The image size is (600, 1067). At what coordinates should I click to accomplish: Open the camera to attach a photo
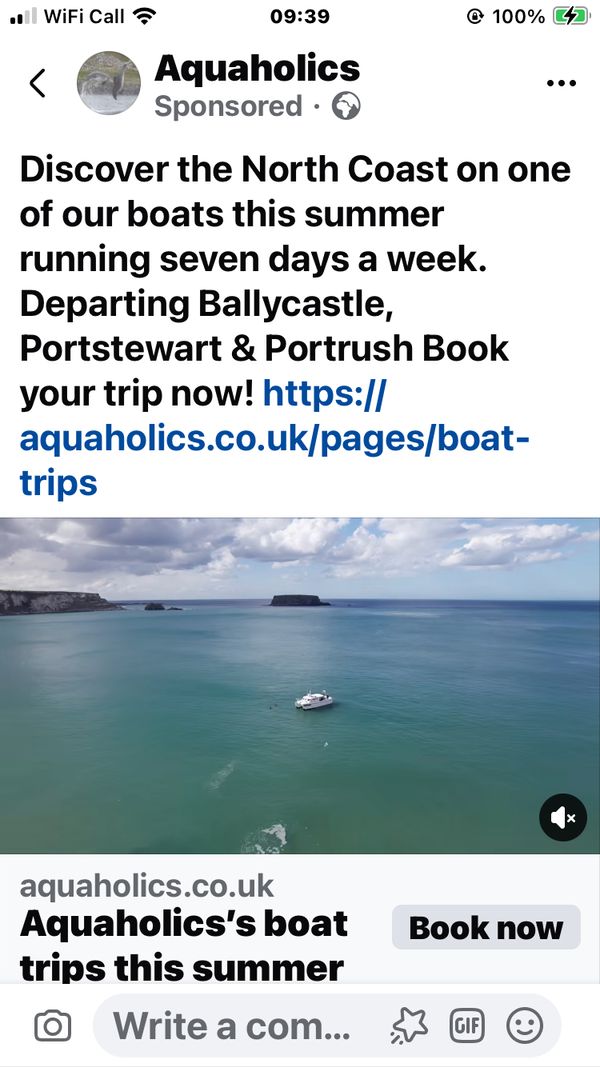pos(52,1025)
